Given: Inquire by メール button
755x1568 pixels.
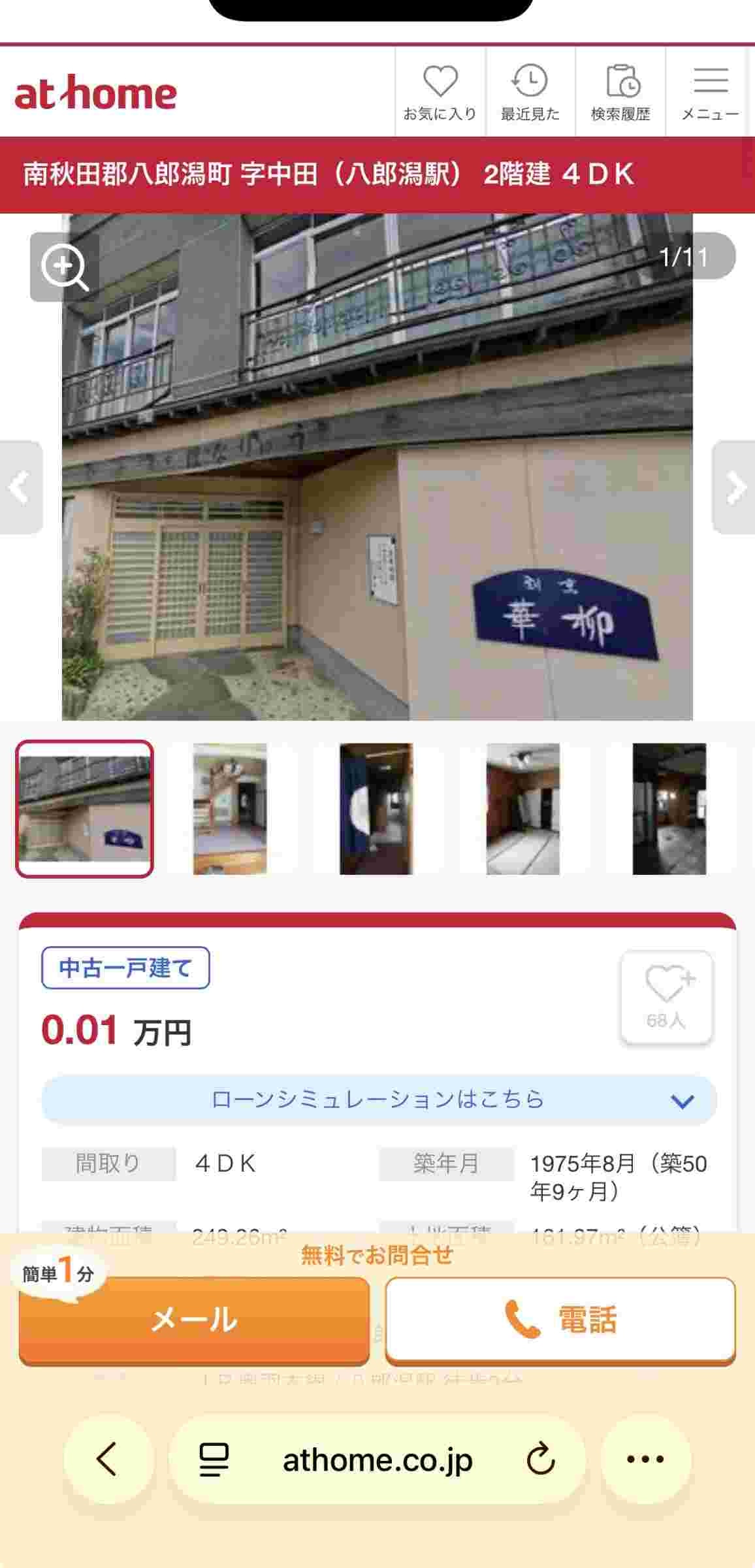Looking at the screenshot, I should [194, 1320].
